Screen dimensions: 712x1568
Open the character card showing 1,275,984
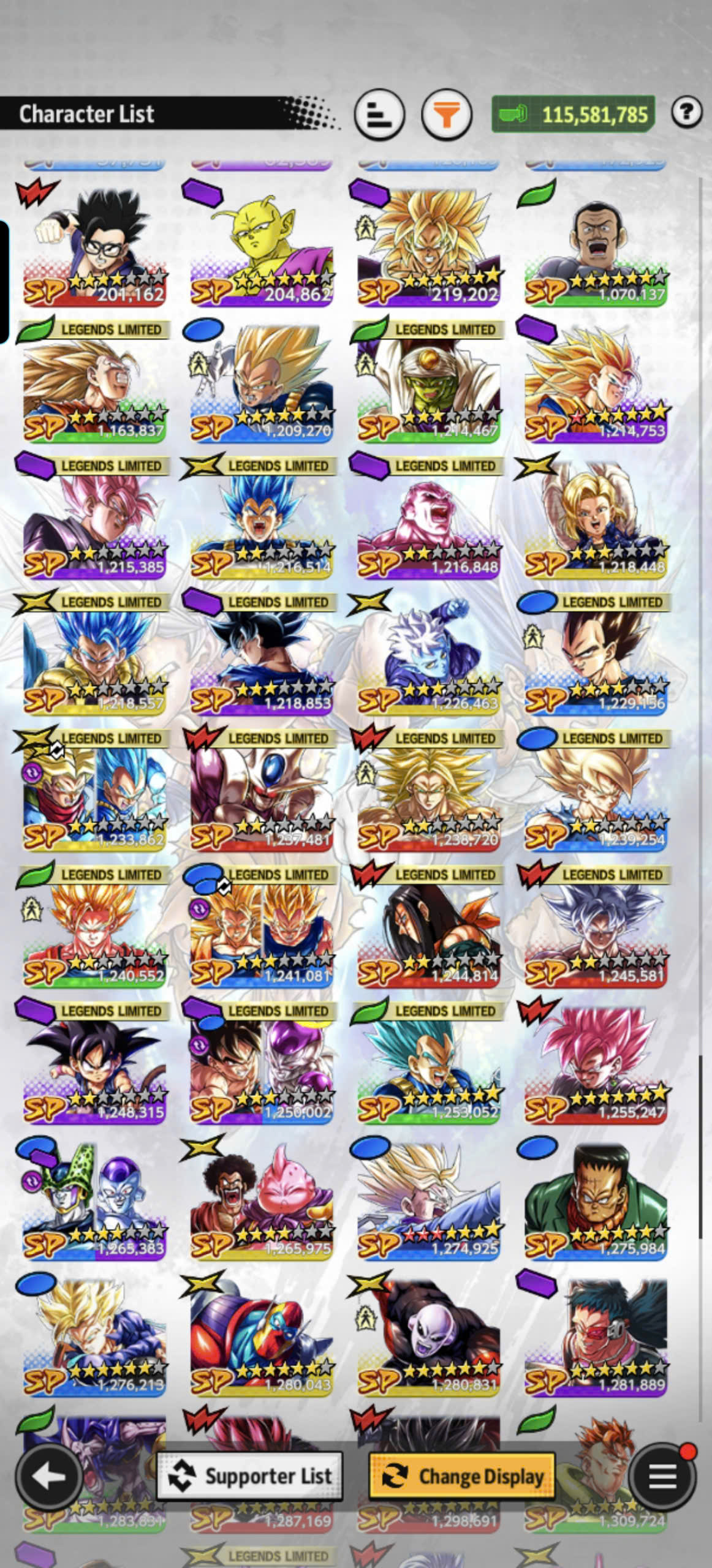pyautogui.click(x=596, y=1197)
